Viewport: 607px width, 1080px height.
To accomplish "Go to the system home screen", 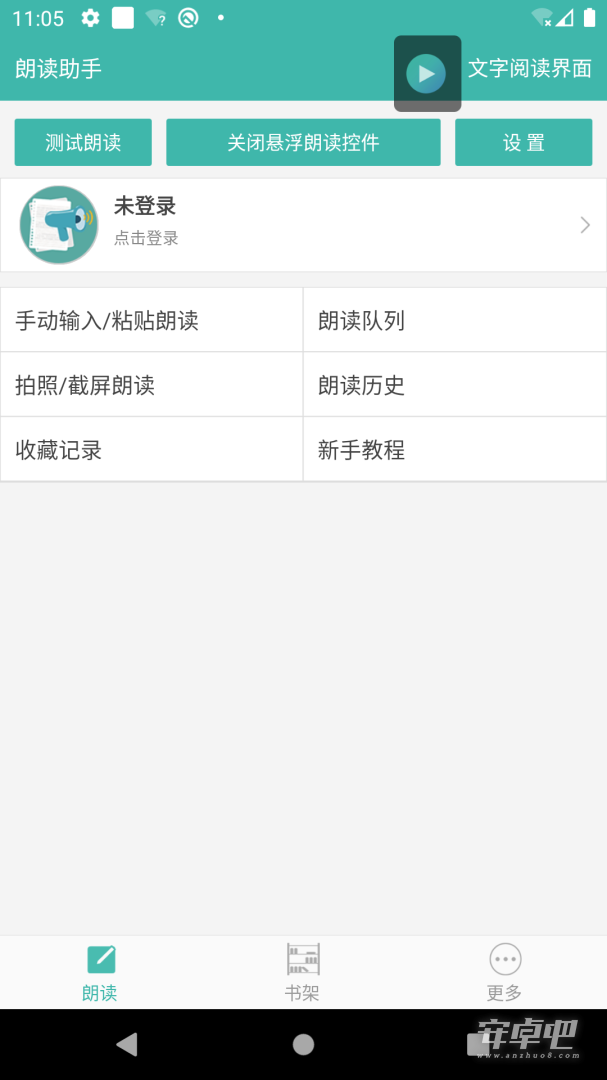I will tap(303, 1044).
